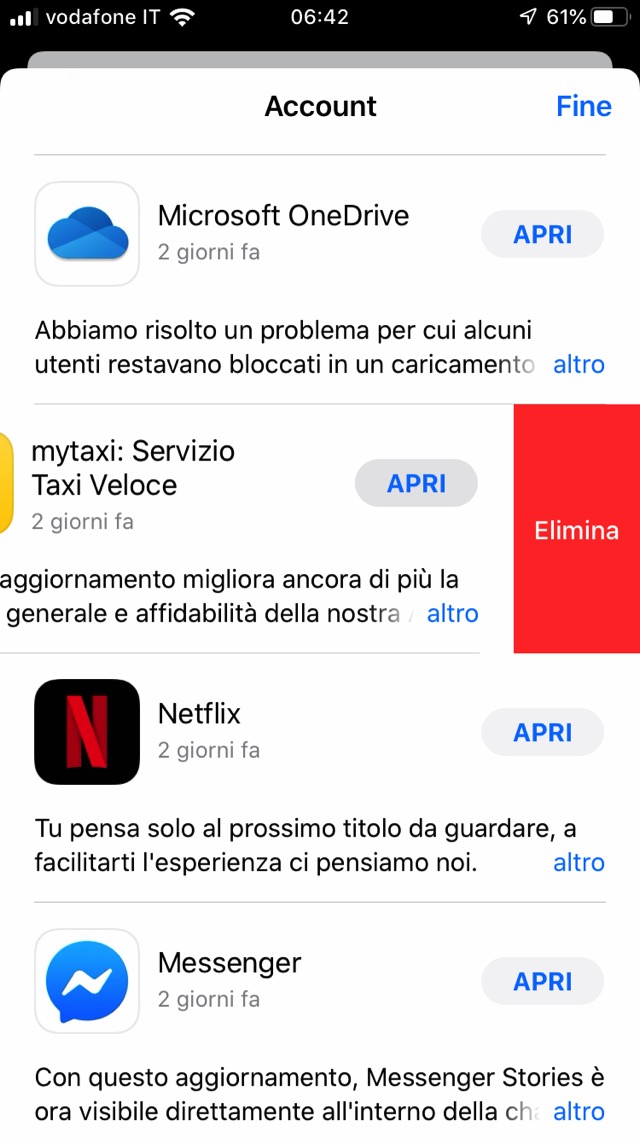
Task: Tap Fine to close the Account sheet
Action: click(x=583, y=107)
